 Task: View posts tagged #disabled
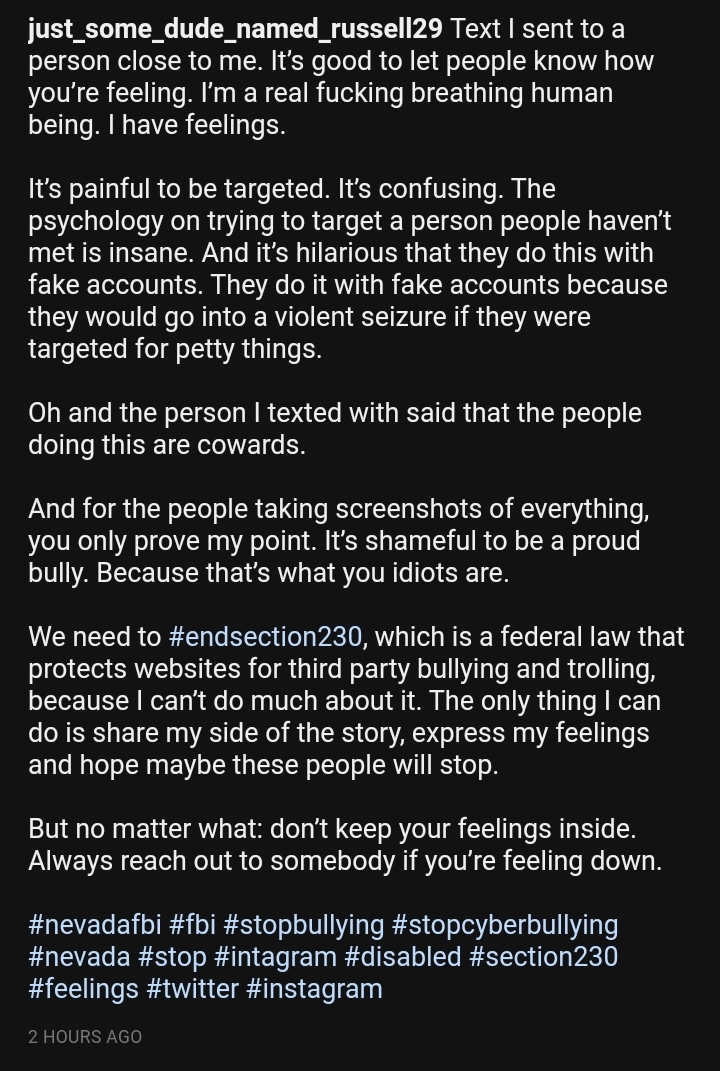coord(403,956)
